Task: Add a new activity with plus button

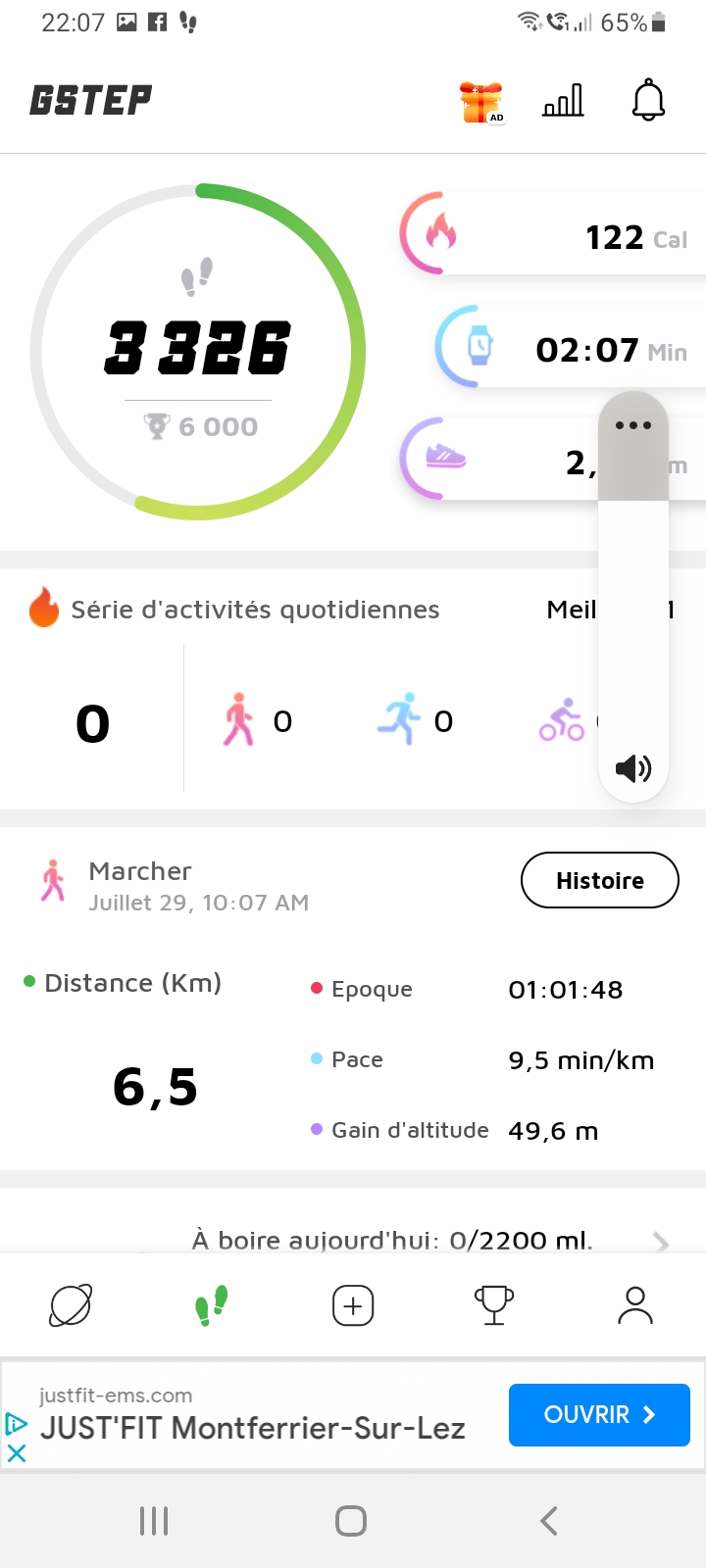Action: click(x=353, y=1305)
